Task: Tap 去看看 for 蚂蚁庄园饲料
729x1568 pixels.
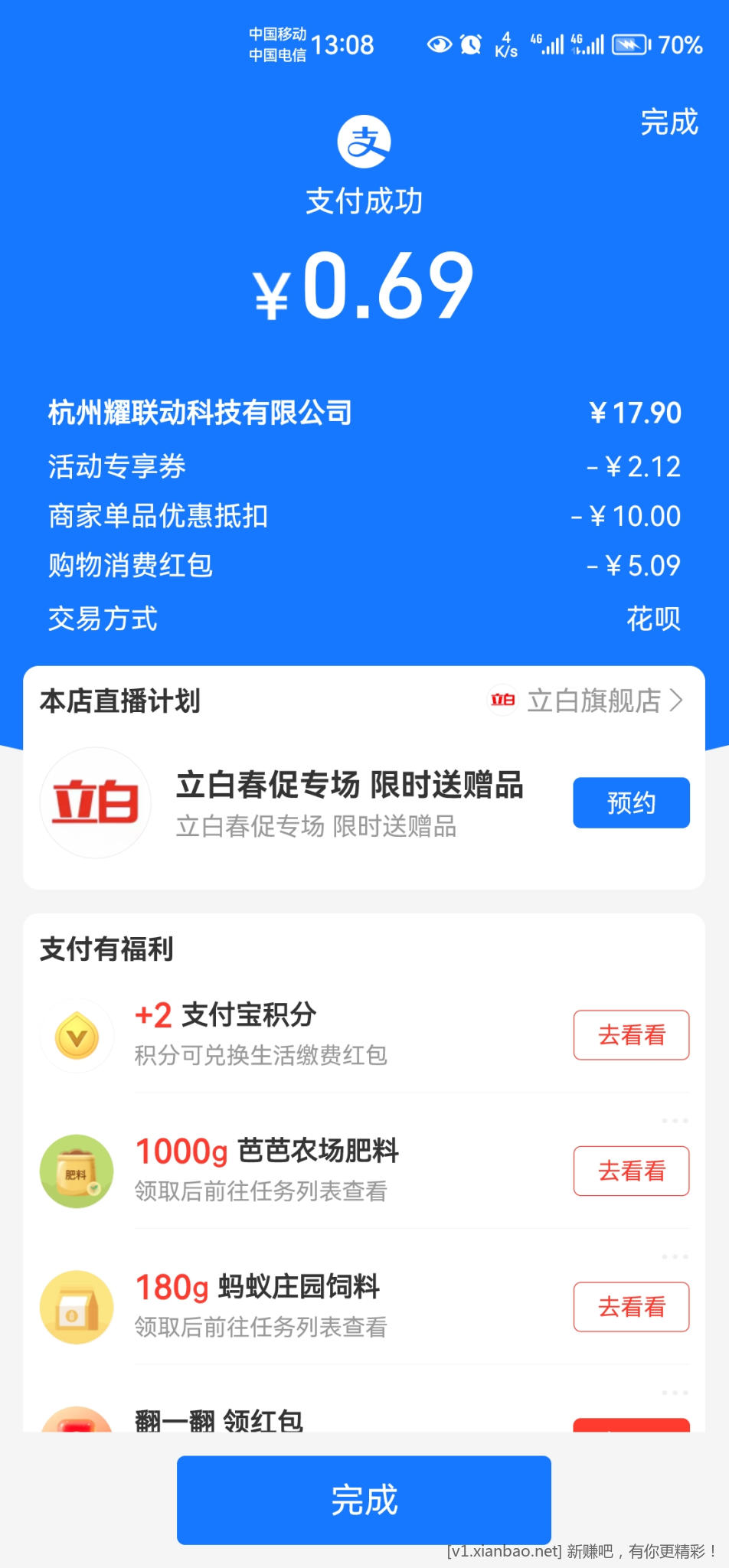Action: (x=631, y=1307)
